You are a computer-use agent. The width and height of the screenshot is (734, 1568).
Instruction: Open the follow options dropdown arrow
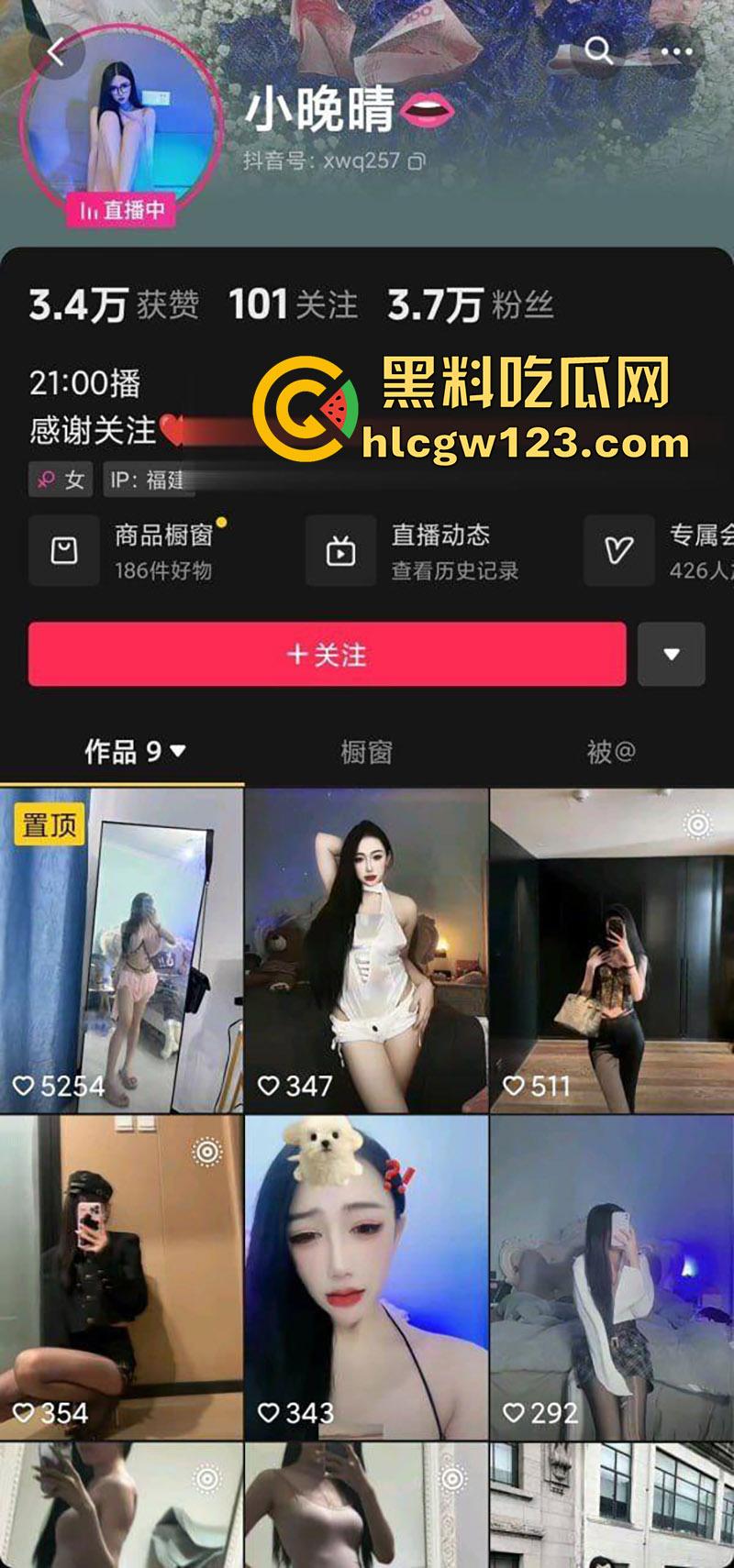(x=671, y=655)
